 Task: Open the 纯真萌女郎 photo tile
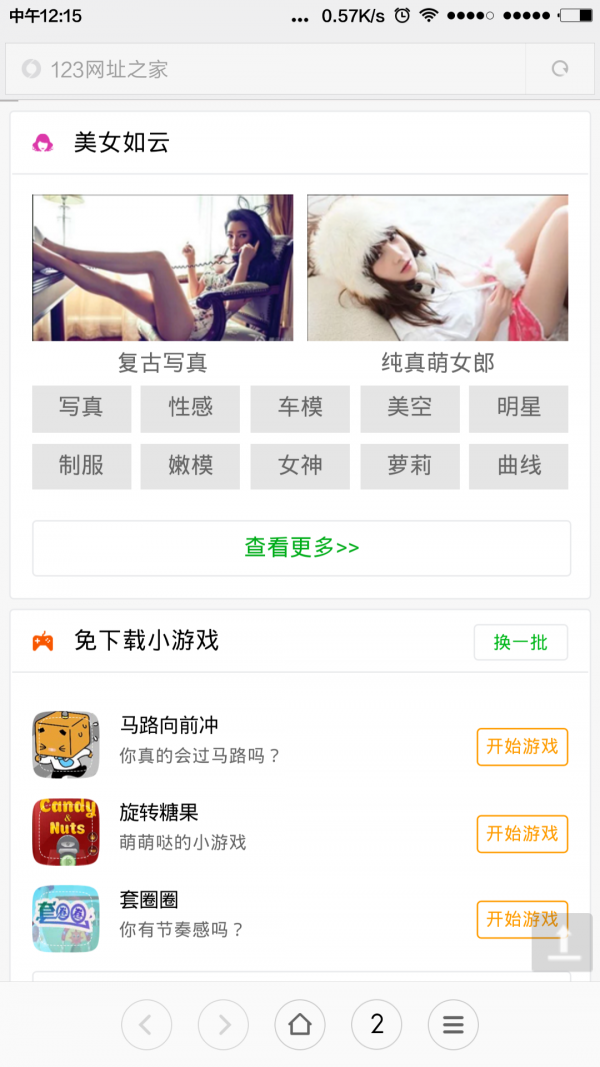tap(437, 268)
